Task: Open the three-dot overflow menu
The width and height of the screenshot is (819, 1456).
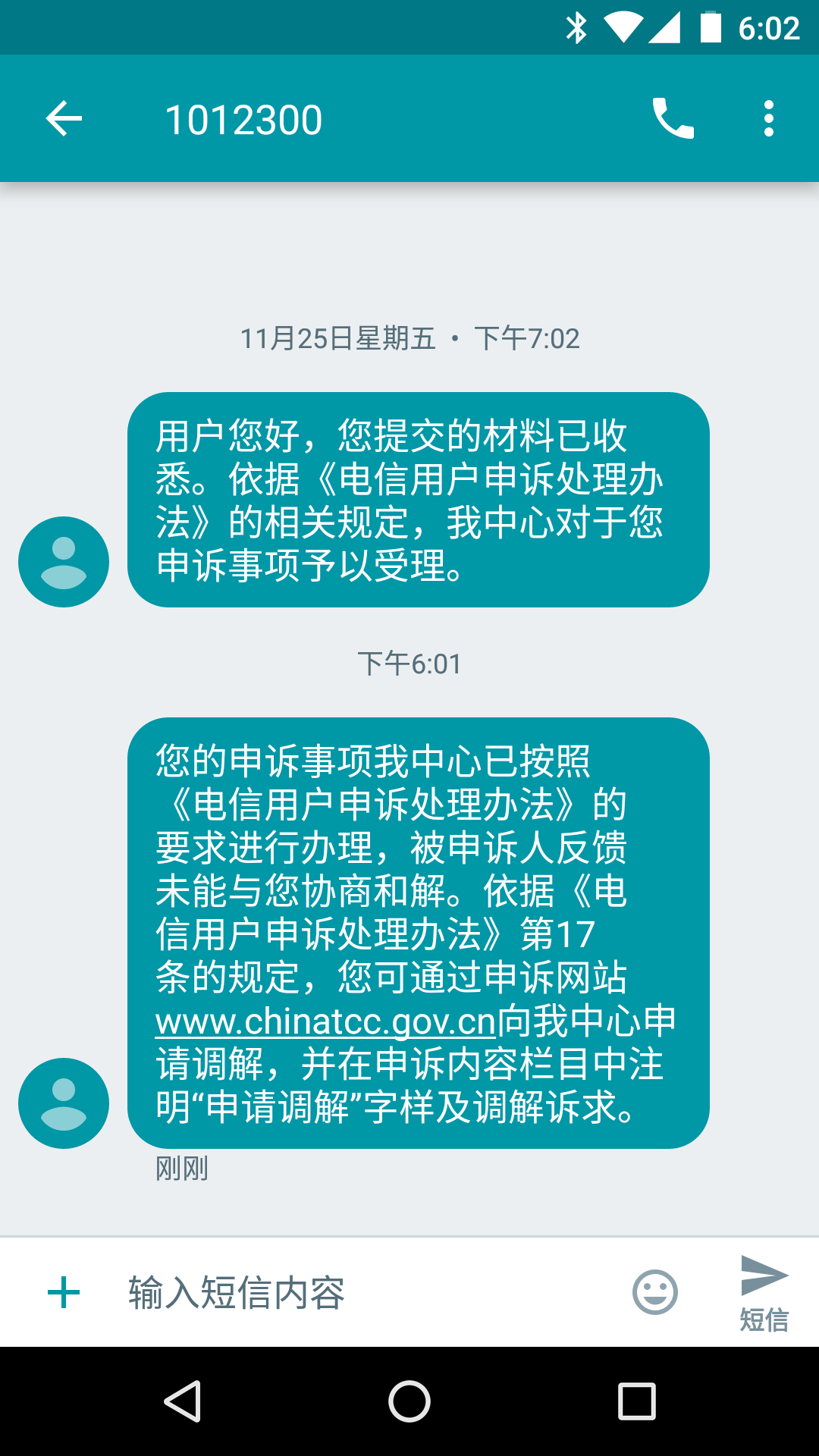Action: click(768, 119)
